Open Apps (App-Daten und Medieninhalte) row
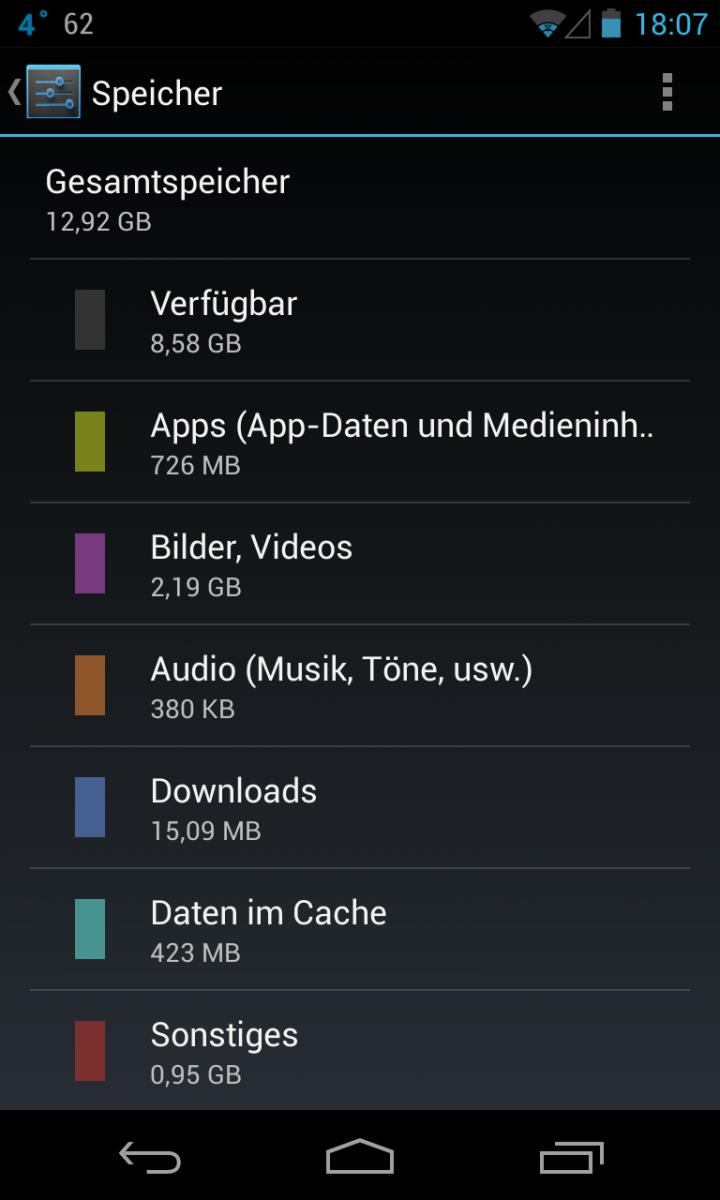Image resolution: width=720 pixels, height=1200 pixels. [360, 443]
